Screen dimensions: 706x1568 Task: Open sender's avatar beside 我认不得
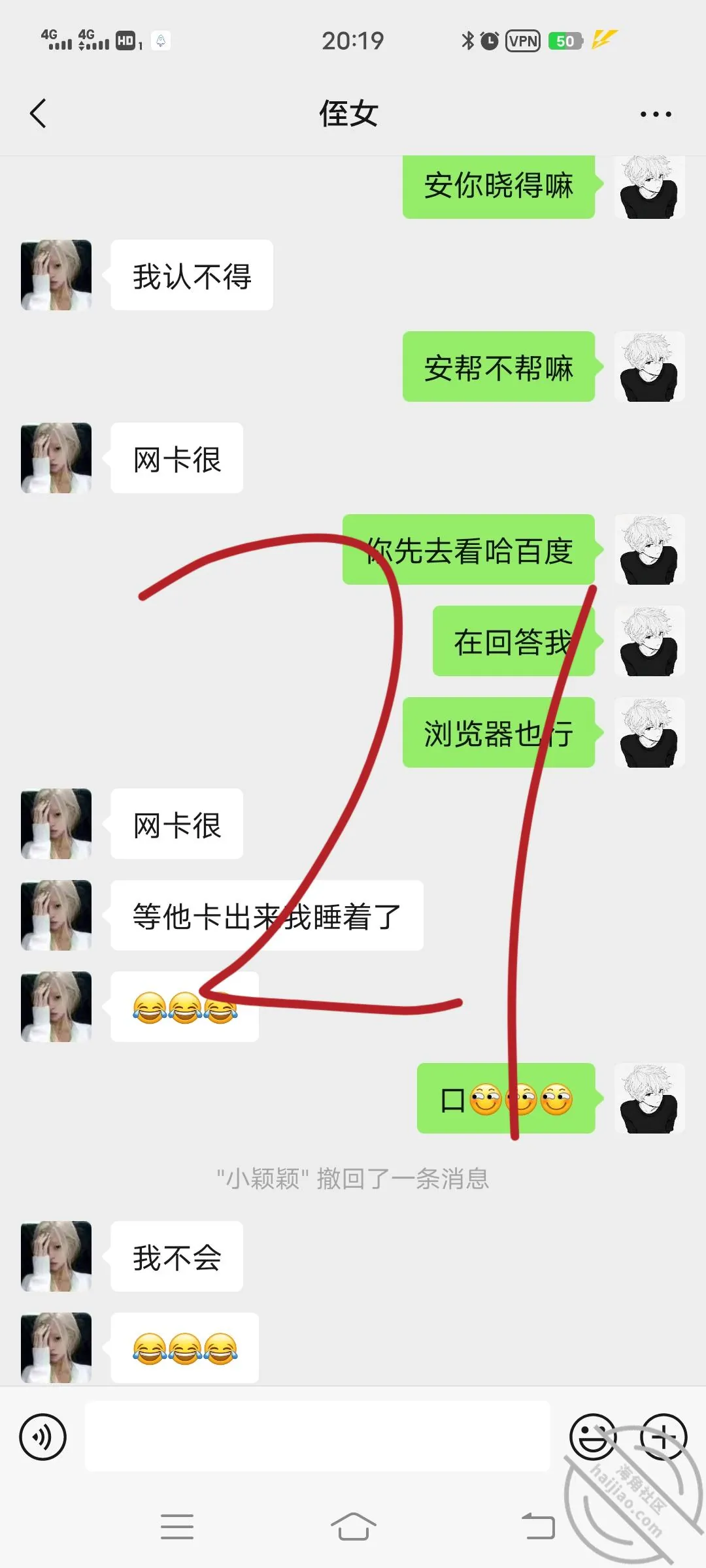pyautogui.click(x=56, y=274)
